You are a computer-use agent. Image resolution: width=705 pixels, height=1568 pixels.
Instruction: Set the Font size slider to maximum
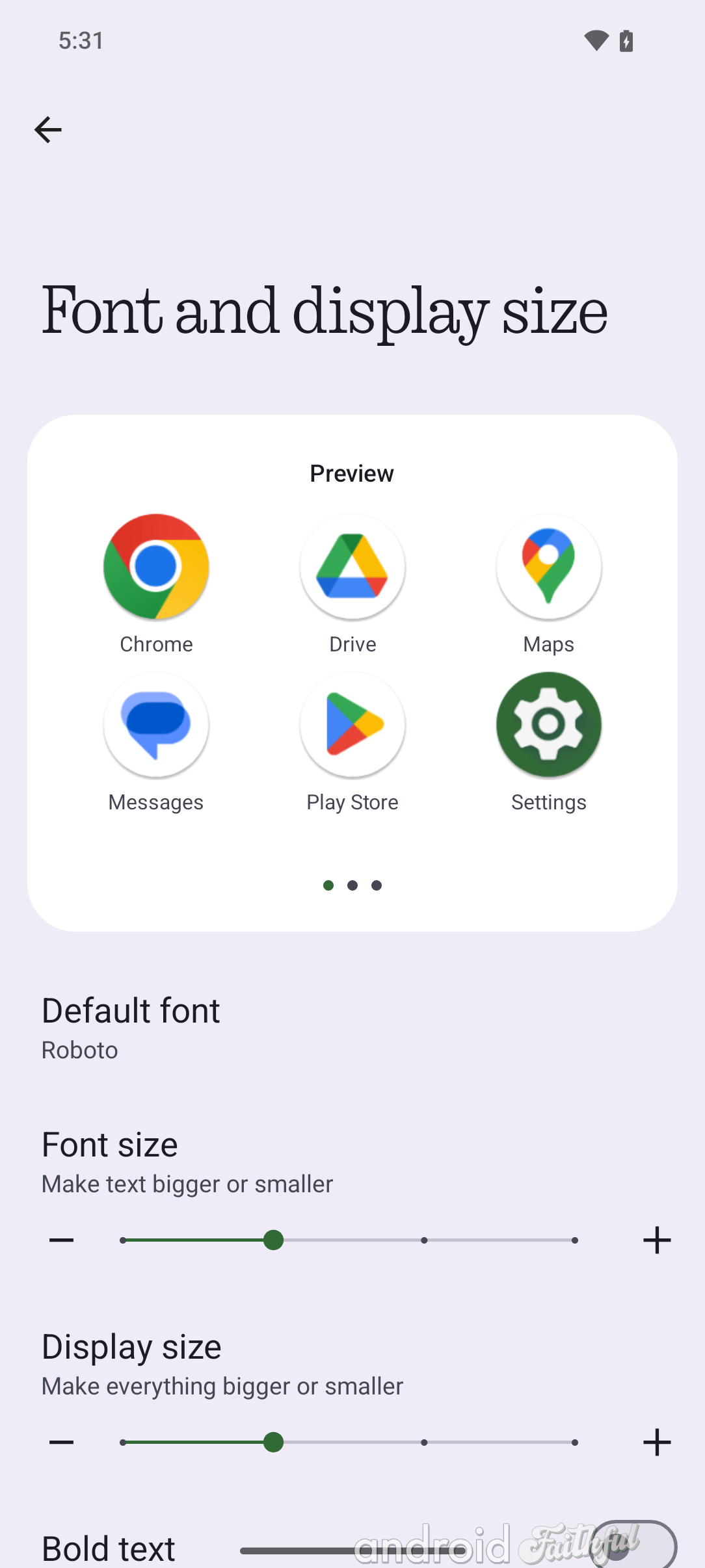pyautogui.click(x=575, y=1240)
